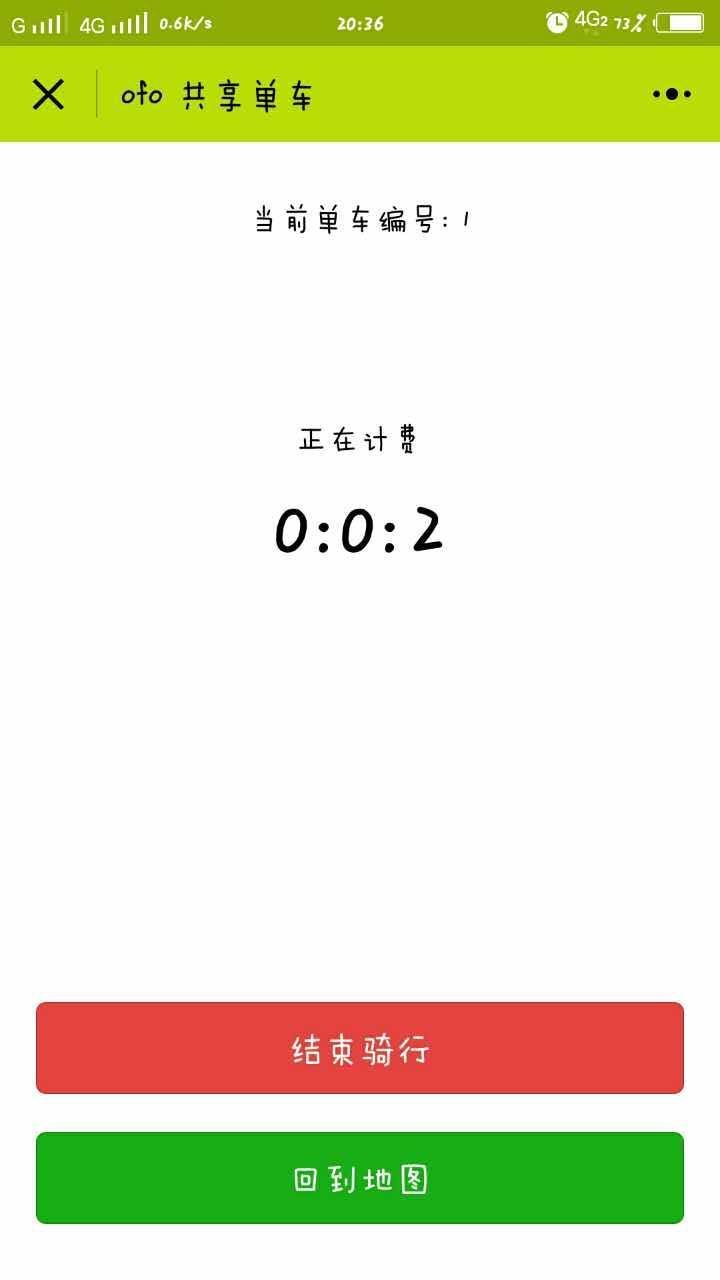Screen dimensions: 720x1280
Task: Close the ofo mini program
Action: coord(48,95)
